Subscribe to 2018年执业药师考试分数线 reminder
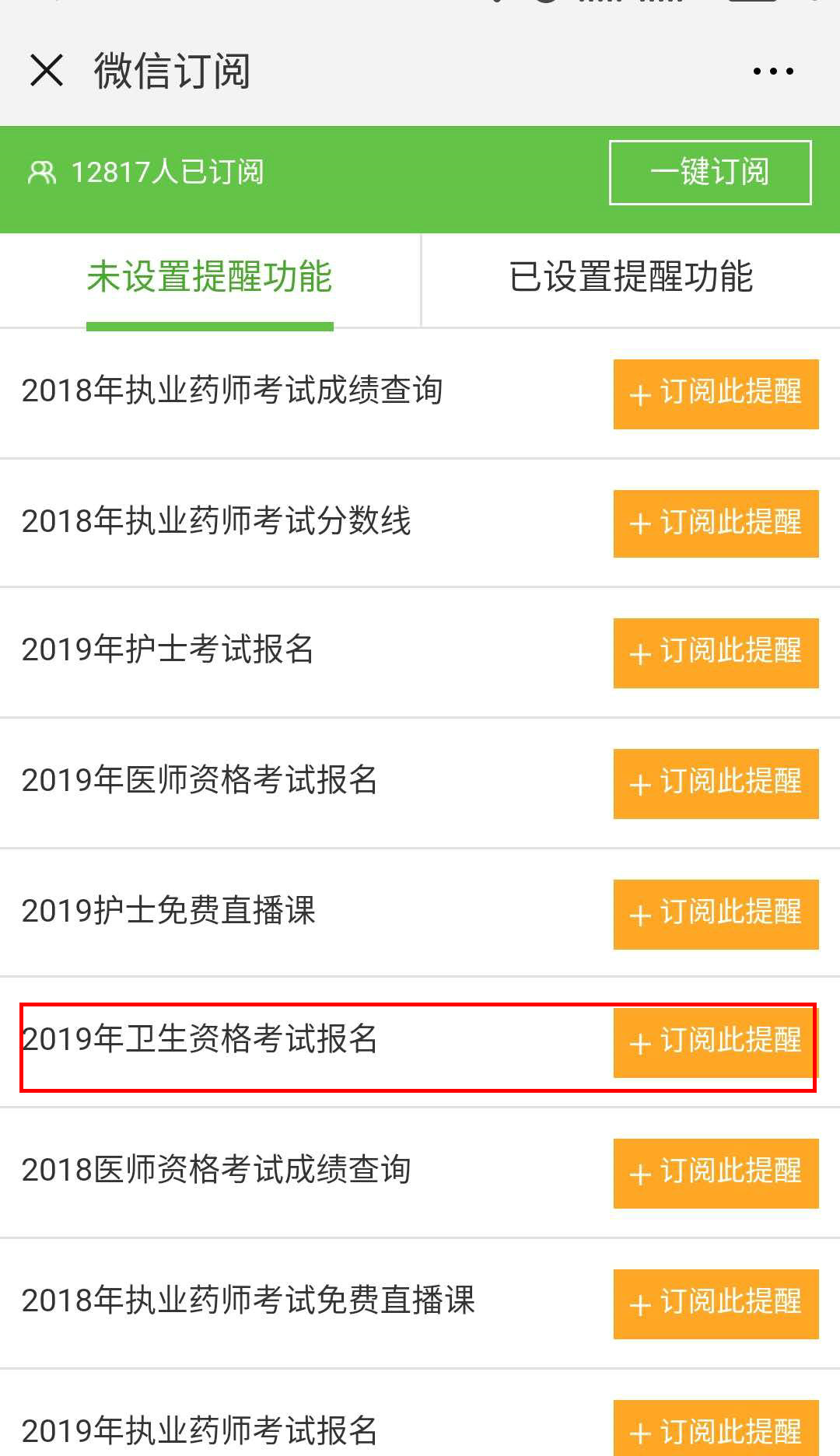This screenshot has height=1456, width=840. pos(716,523)
